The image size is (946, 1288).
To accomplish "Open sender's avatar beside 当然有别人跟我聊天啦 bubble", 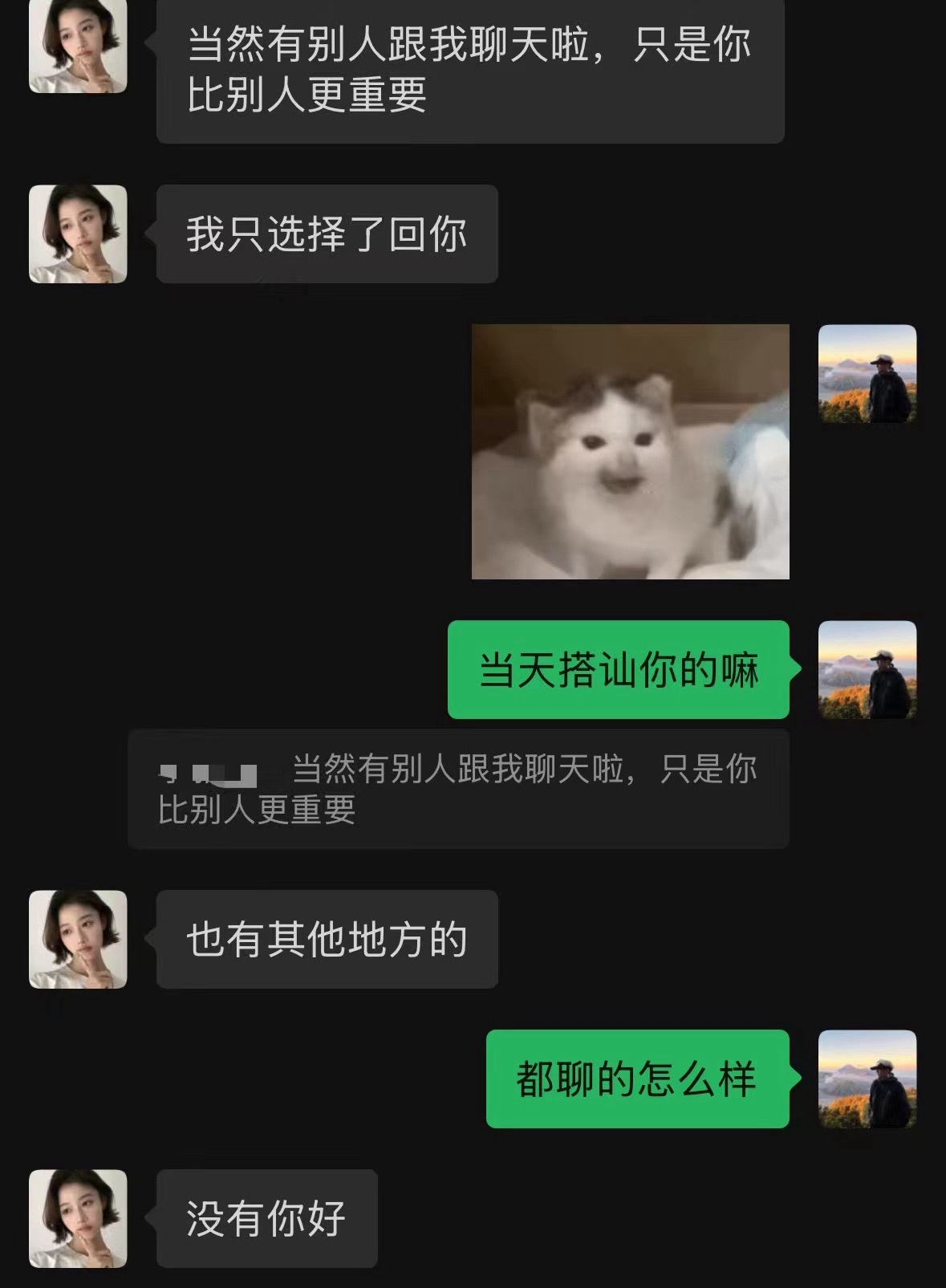I will click(78, 47).
